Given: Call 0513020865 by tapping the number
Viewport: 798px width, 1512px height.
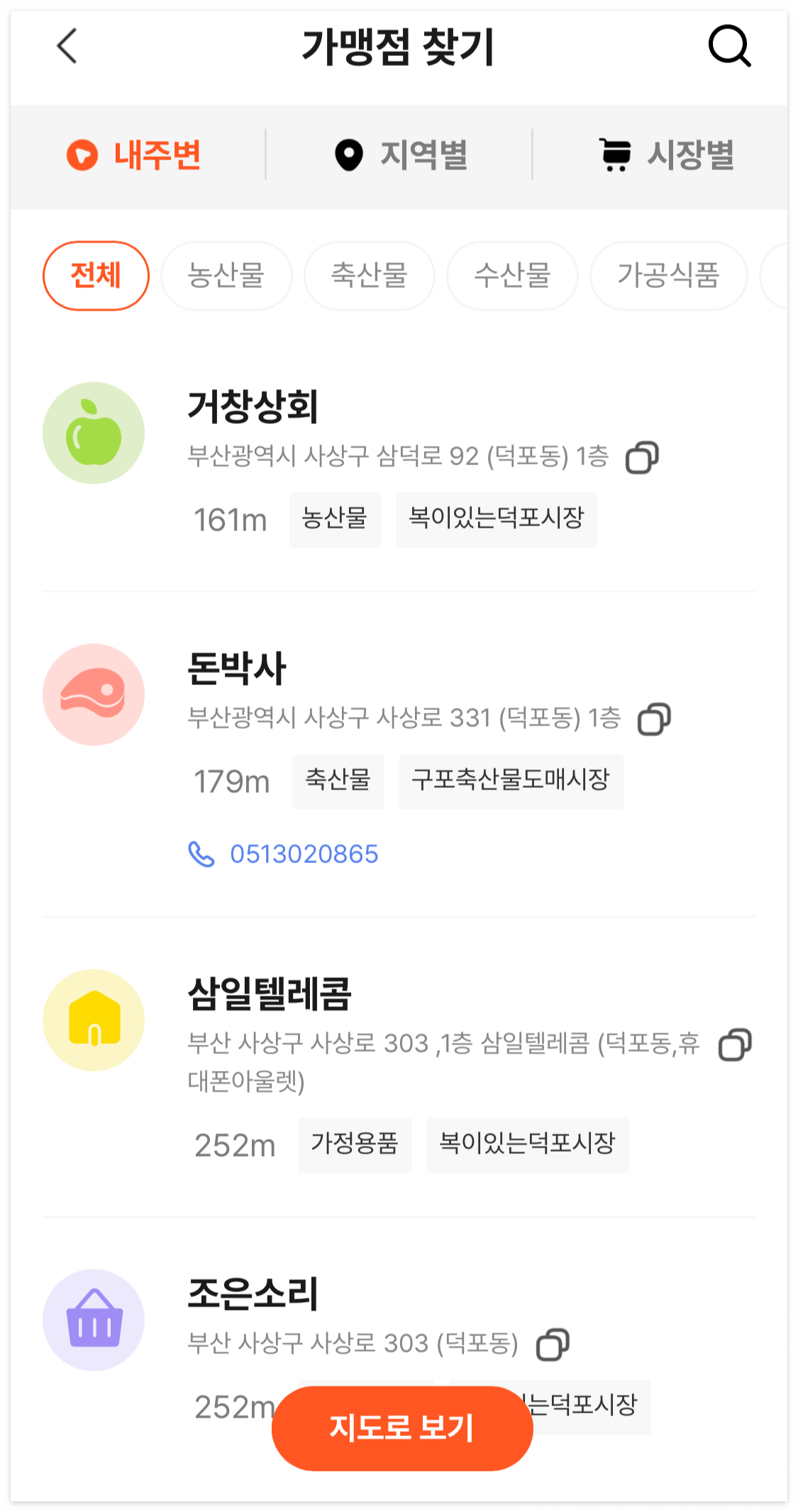Looking at the screenshot, I should click(x=304, y=855).
